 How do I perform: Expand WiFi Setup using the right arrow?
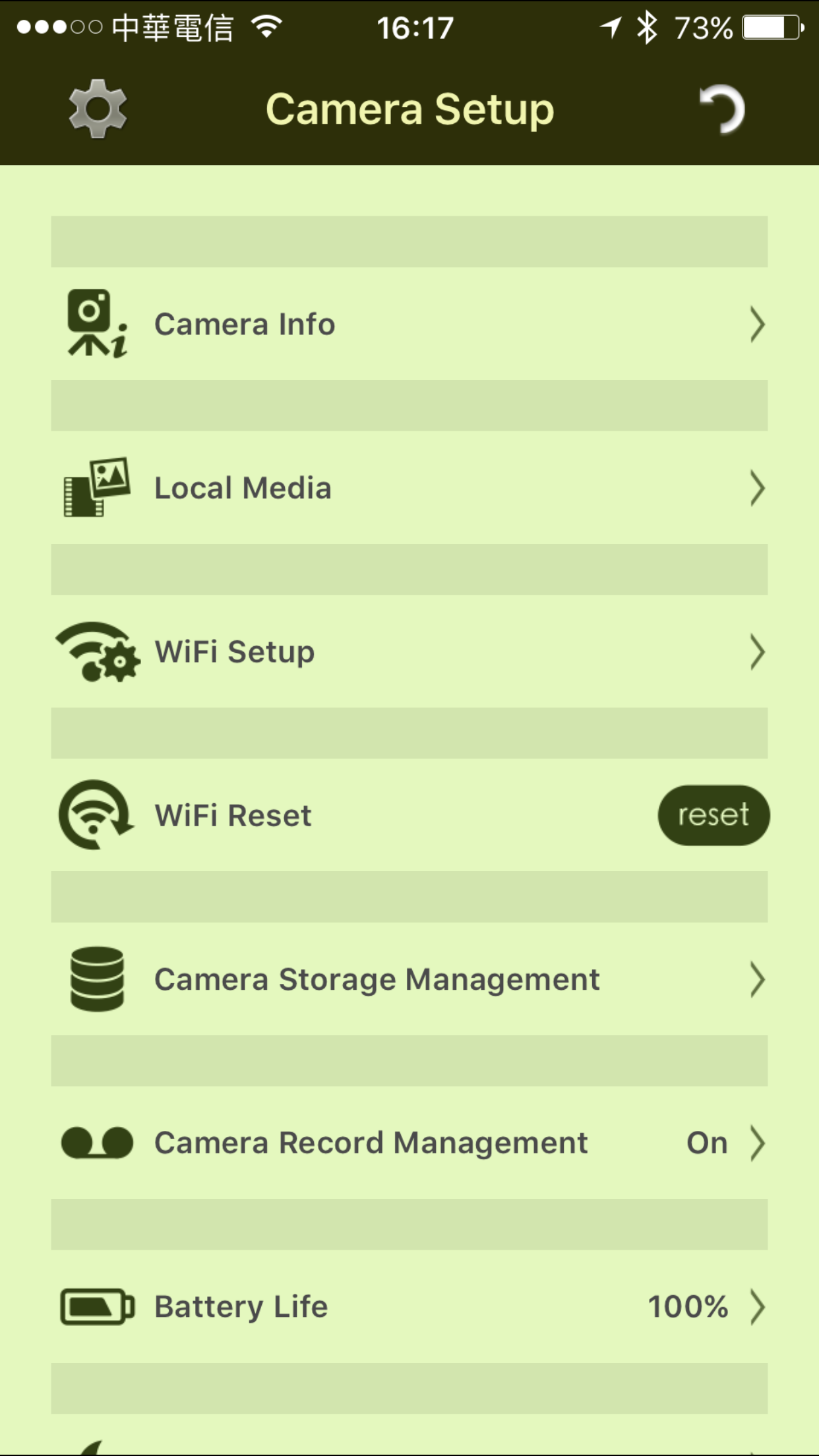(758, 652)
